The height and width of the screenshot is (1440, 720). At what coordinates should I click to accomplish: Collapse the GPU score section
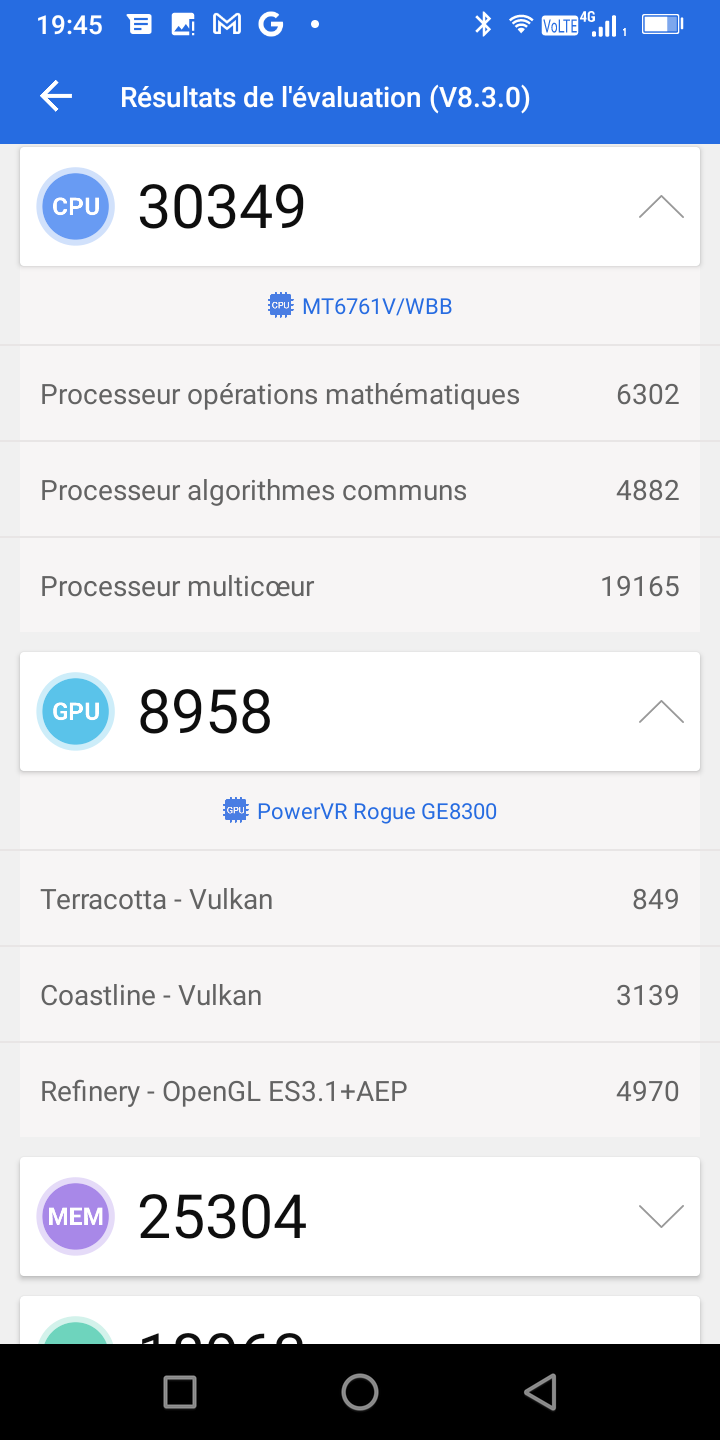tap(661, 712)
